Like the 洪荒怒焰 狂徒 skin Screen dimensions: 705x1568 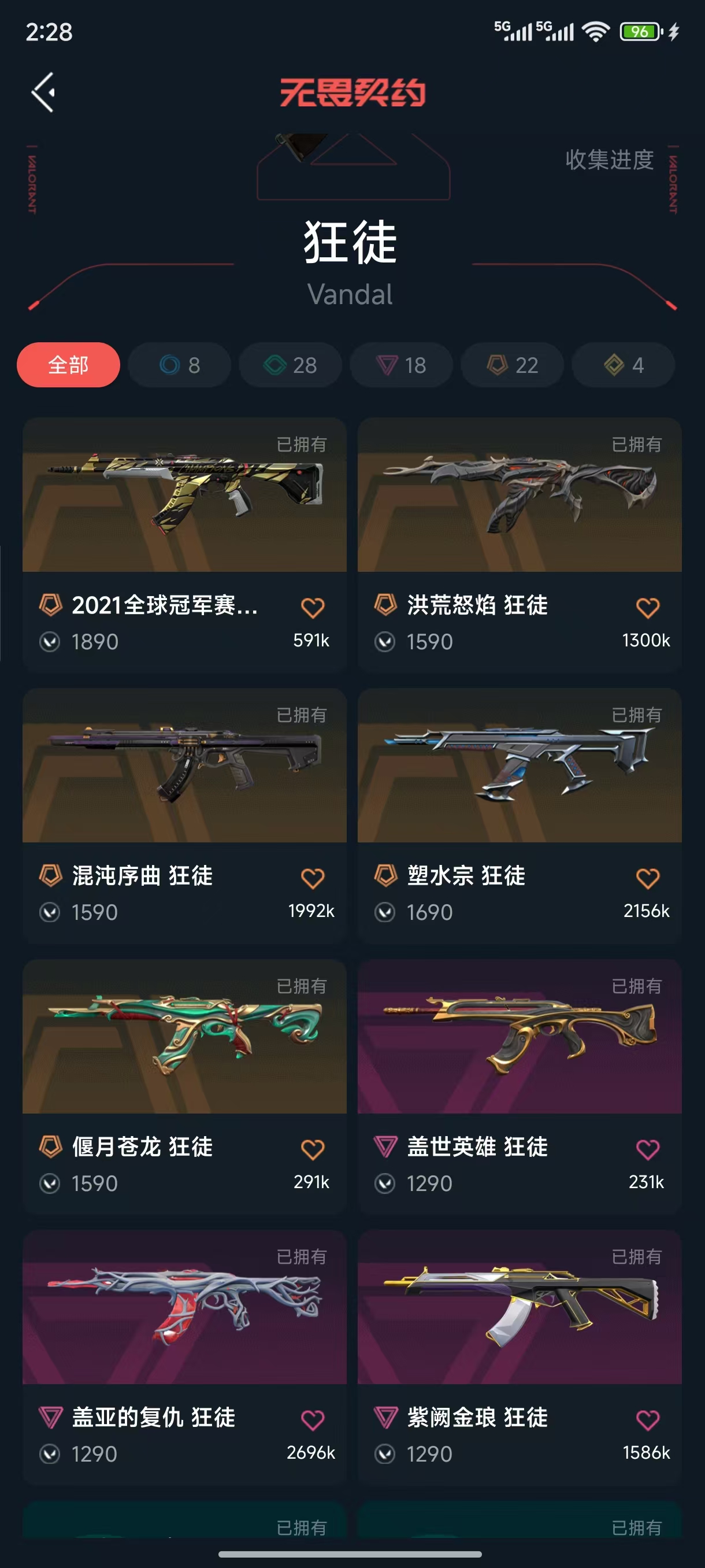coord(647,608)
